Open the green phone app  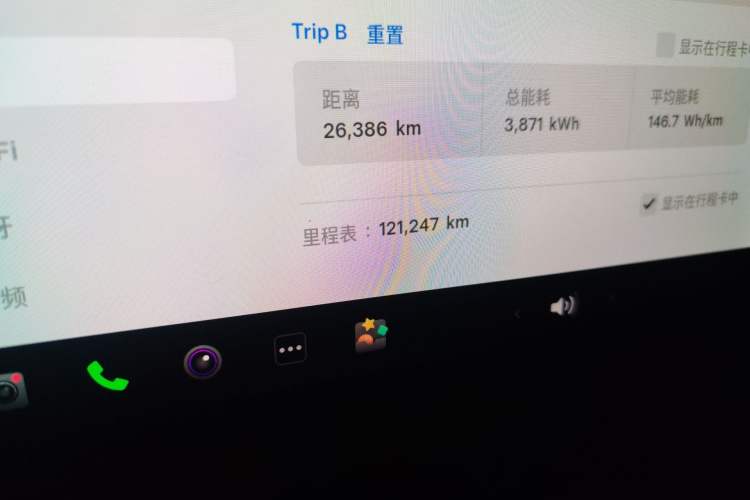[107, 375]
